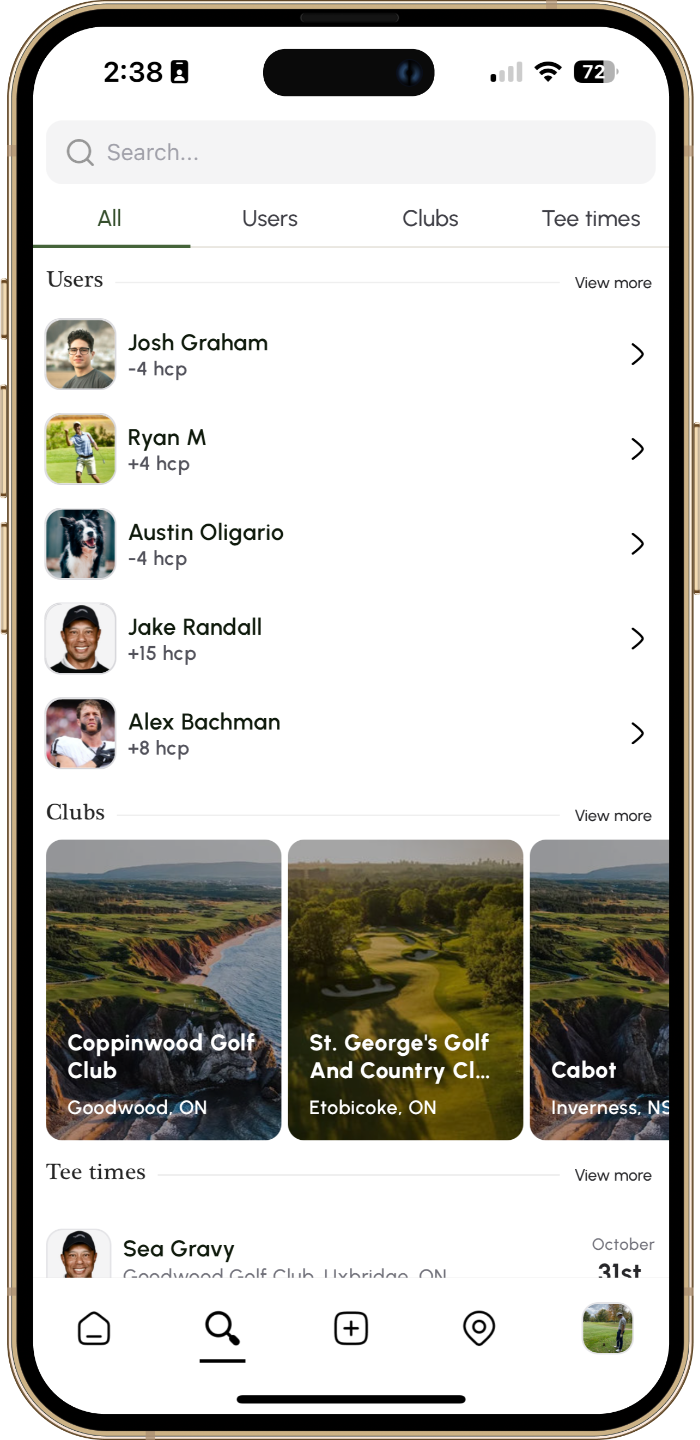
Task: Open St. George's Golf And Country Club card
Action: [405, 989]
